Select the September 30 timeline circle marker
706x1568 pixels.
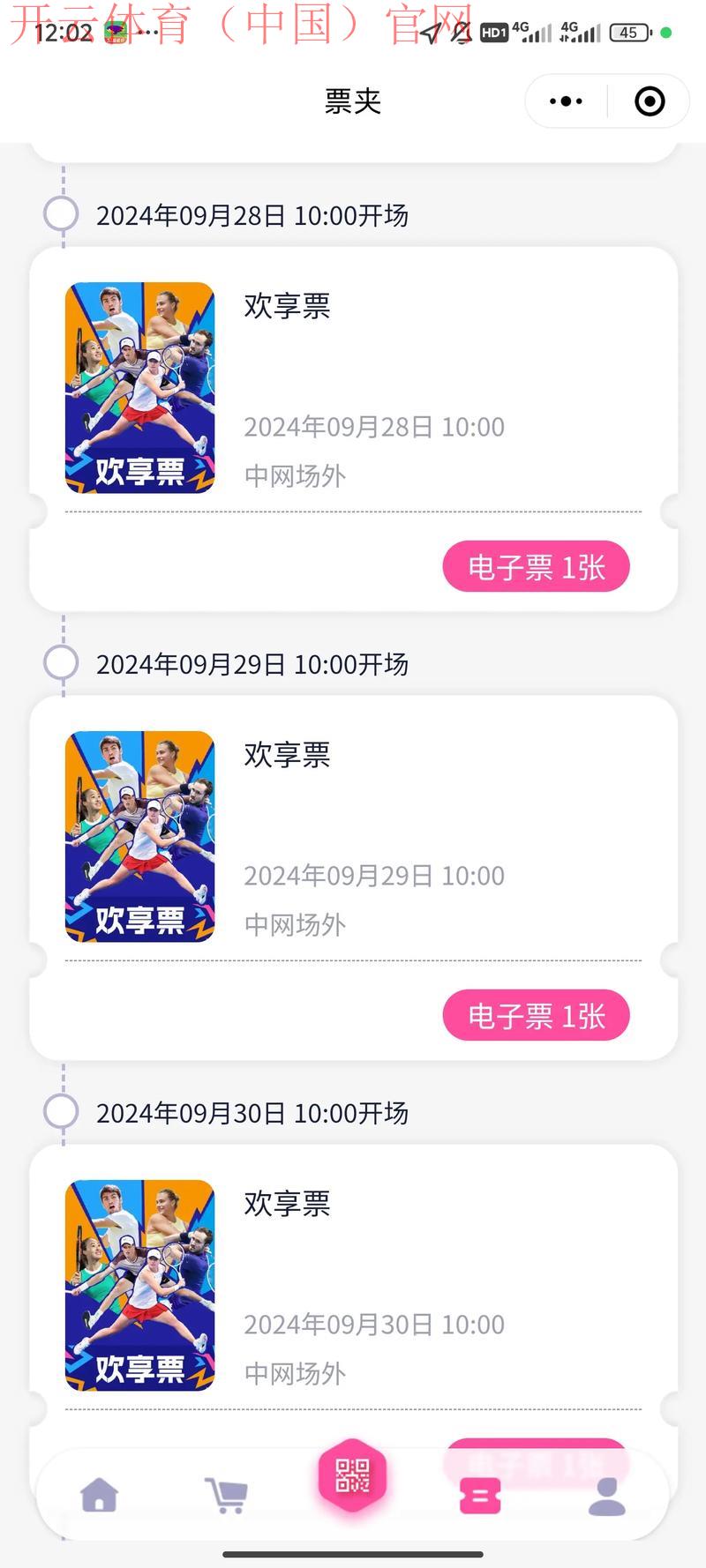[x=62, y=1112]
